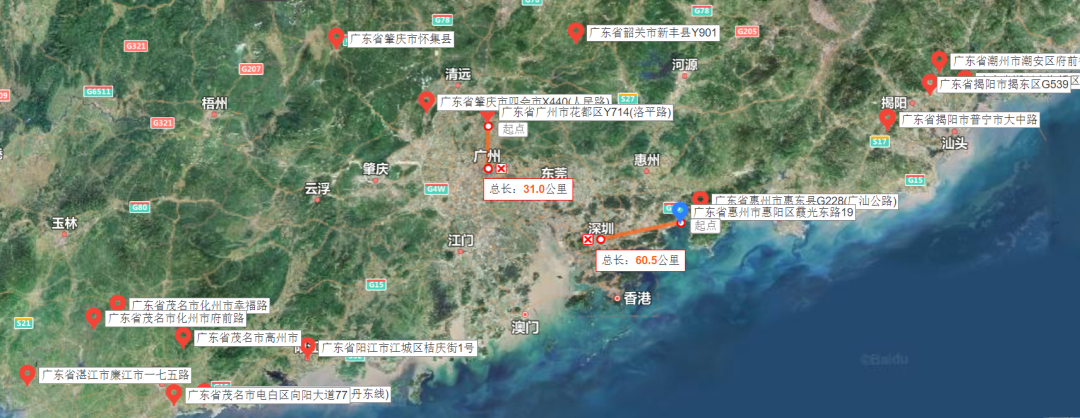Select the 惠州市惠阳区霞光东路 blue marker

(680, 210)
